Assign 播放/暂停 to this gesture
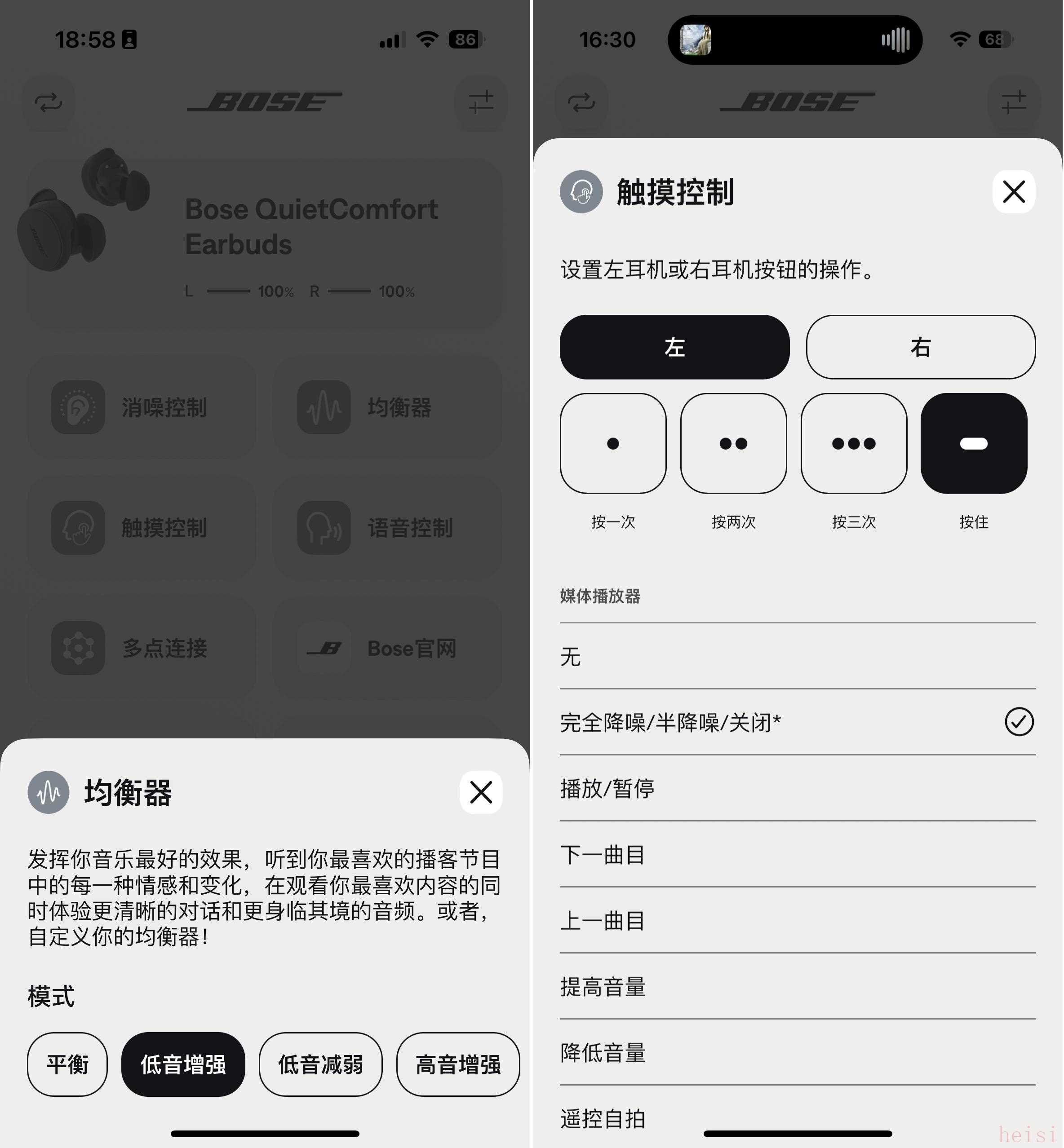1064x1148 pixels. click(797, 788)
